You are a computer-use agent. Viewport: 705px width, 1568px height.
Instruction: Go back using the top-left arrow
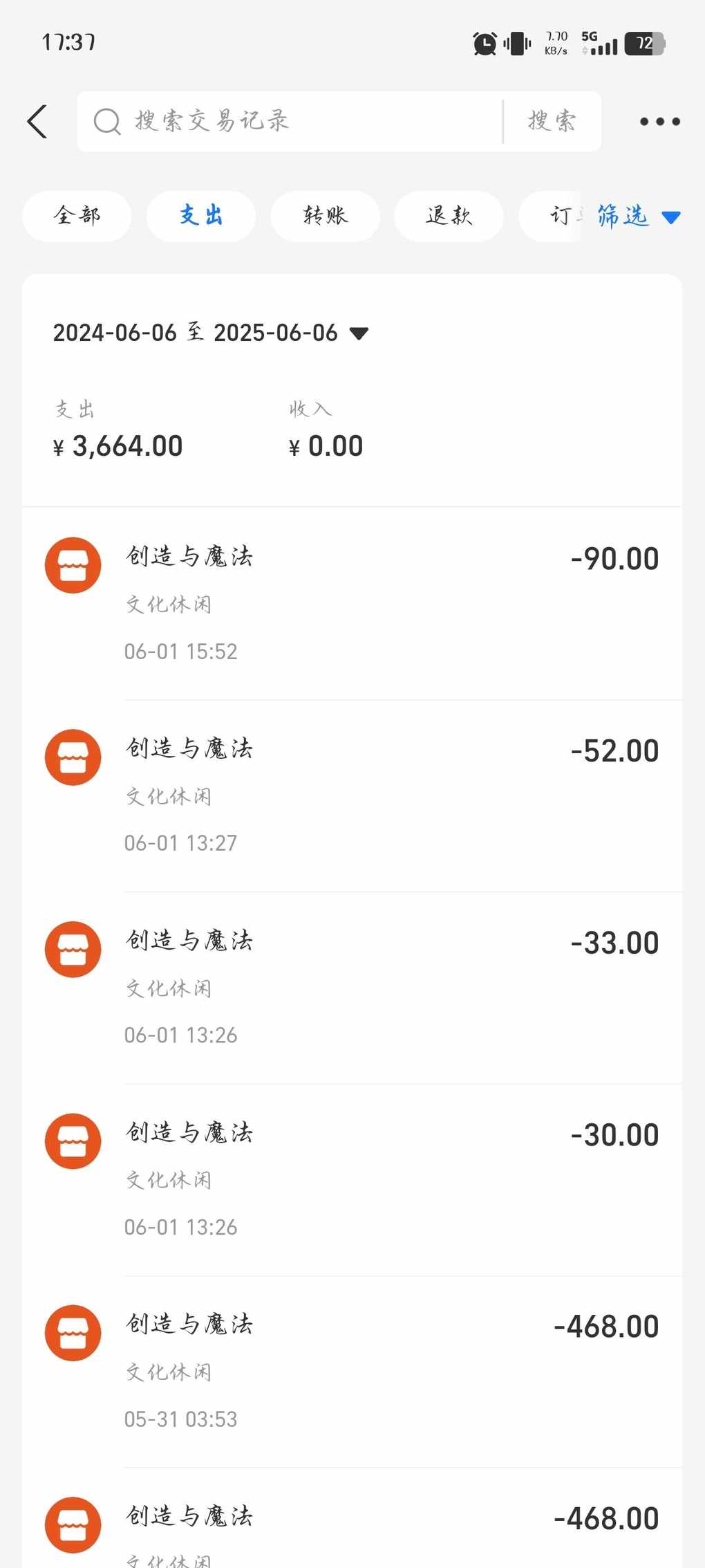point(37,122)
